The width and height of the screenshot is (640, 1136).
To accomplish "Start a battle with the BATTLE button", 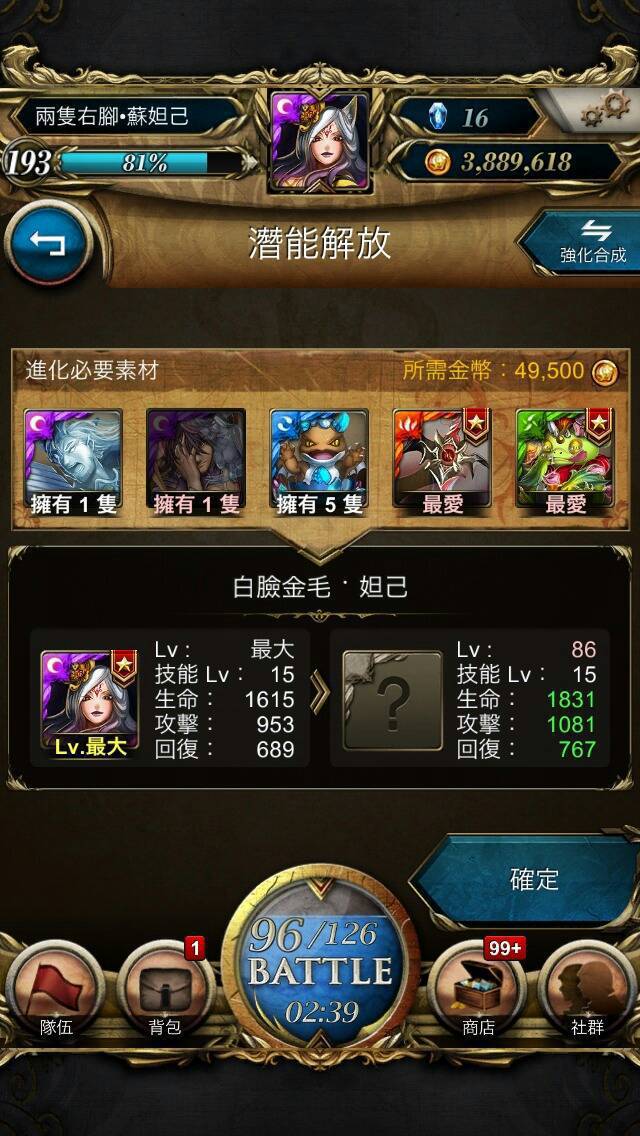I will (x=320, y=961).
